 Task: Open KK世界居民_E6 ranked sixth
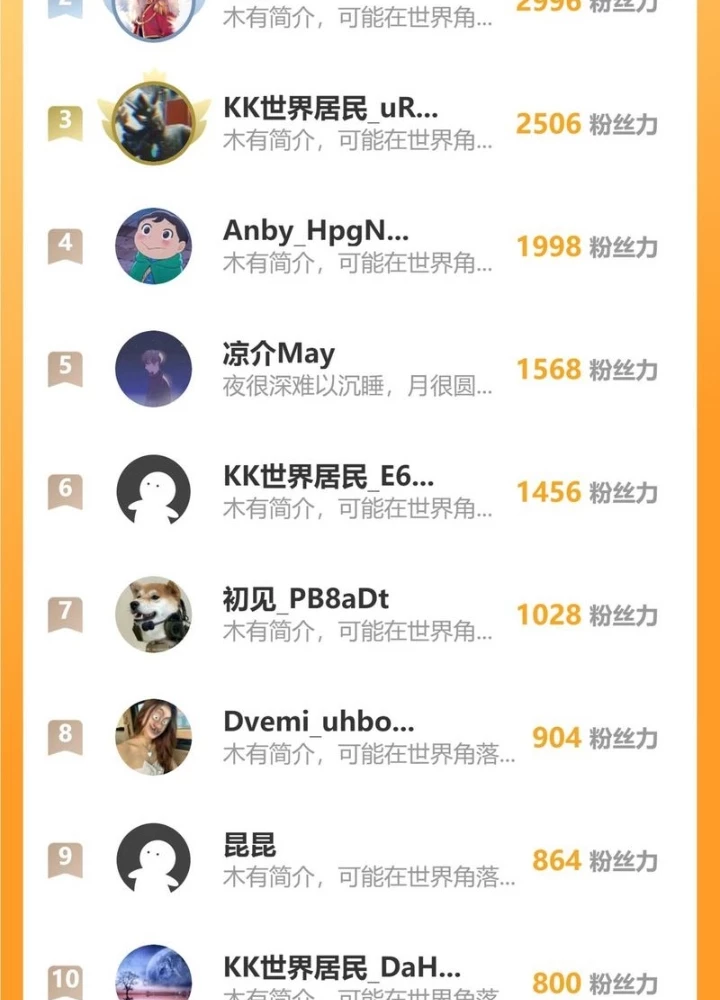(x=328, y=478)
